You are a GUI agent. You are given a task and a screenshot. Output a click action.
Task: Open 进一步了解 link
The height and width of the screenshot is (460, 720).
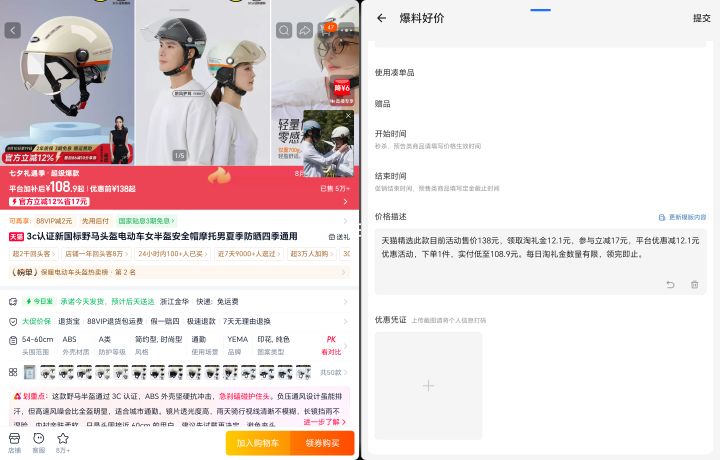[x=324, y=422]
